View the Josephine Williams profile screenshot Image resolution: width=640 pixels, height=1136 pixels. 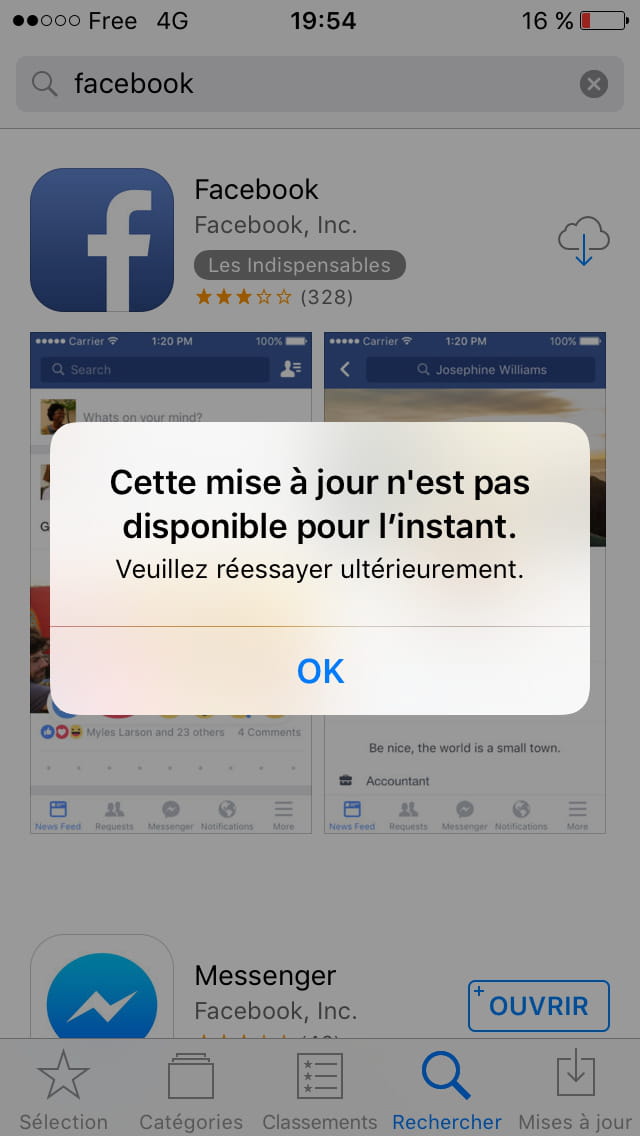[x=465, y=582]
